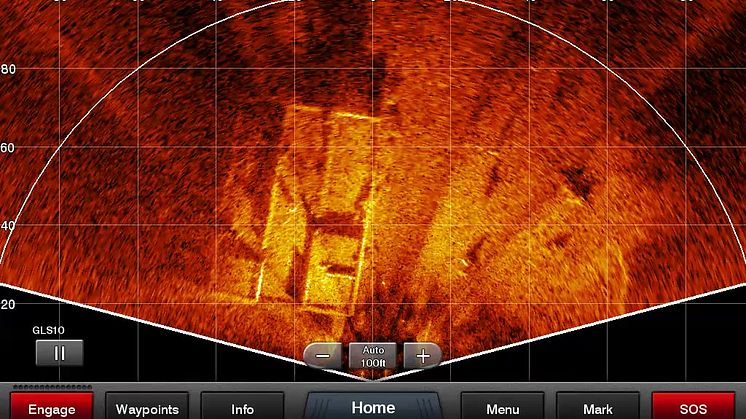Pause the GLS10 sonar display
746x419 pixels.
point(59,352)
